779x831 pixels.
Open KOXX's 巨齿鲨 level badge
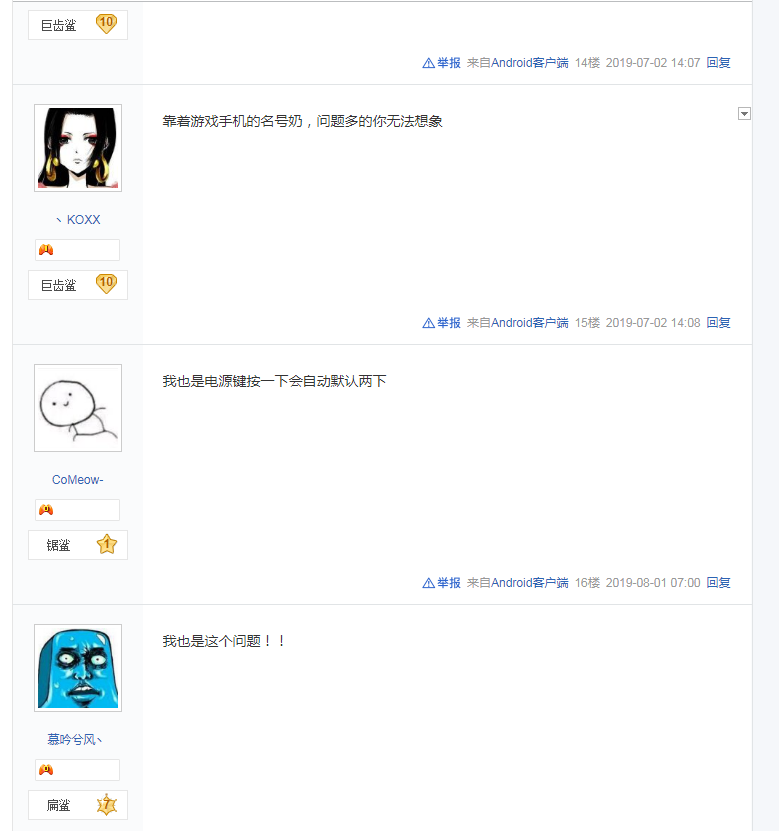tap(78, 285)
